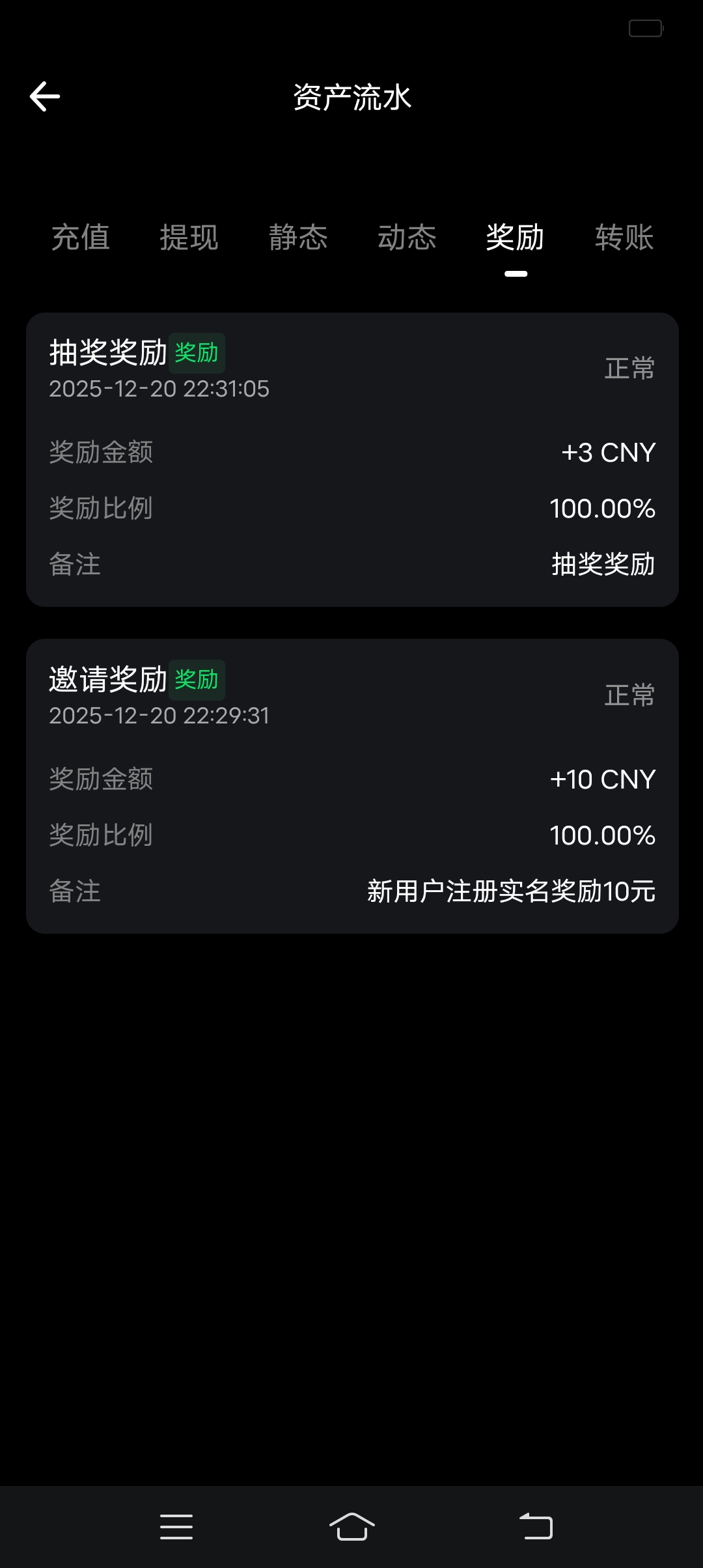Switch to the 转账 tab
The width and height of the screenshot is (703, 1568).
[624, 238]
